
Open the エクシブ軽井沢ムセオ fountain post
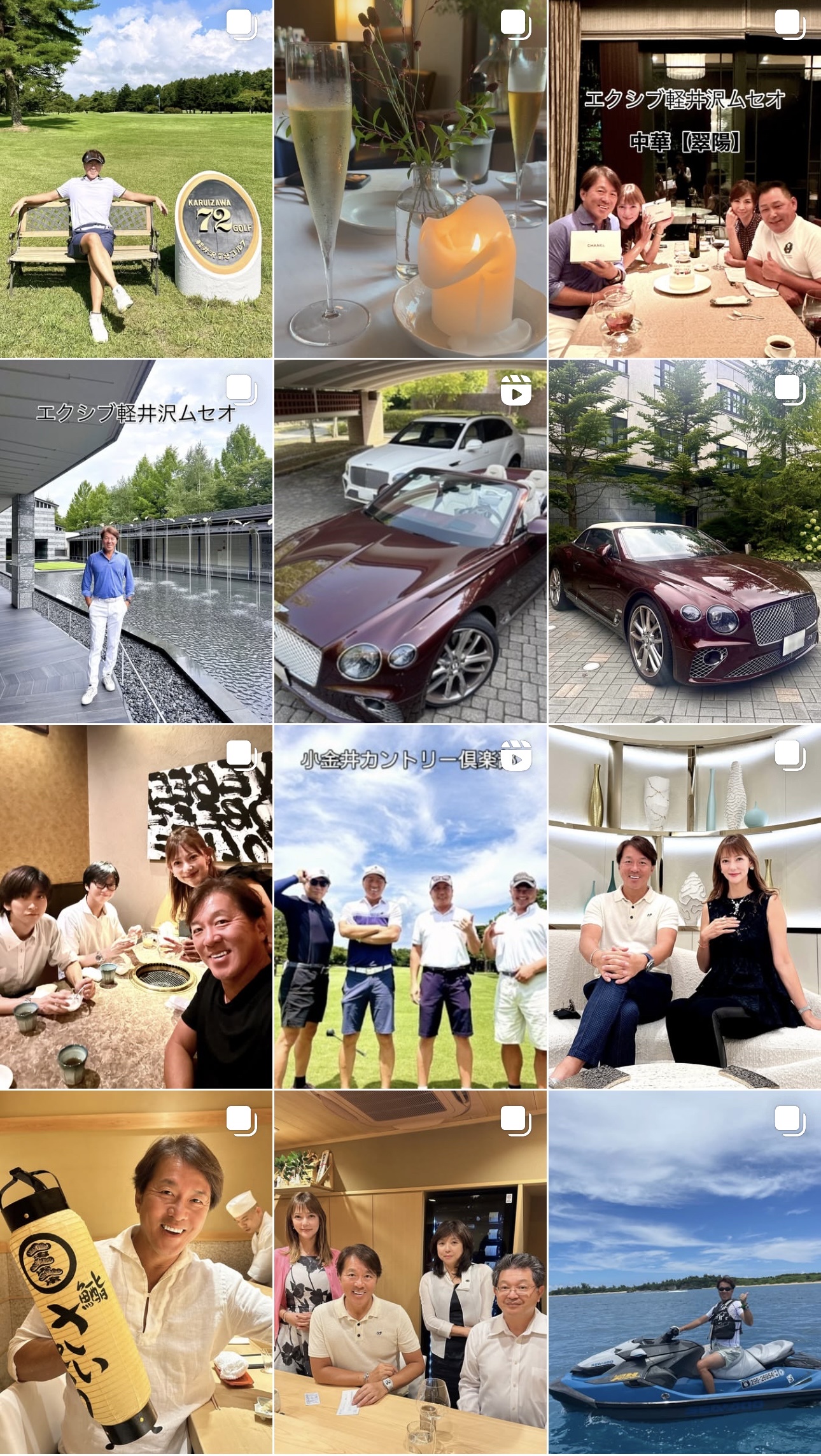pyautogui.click(x=136, y=541)
